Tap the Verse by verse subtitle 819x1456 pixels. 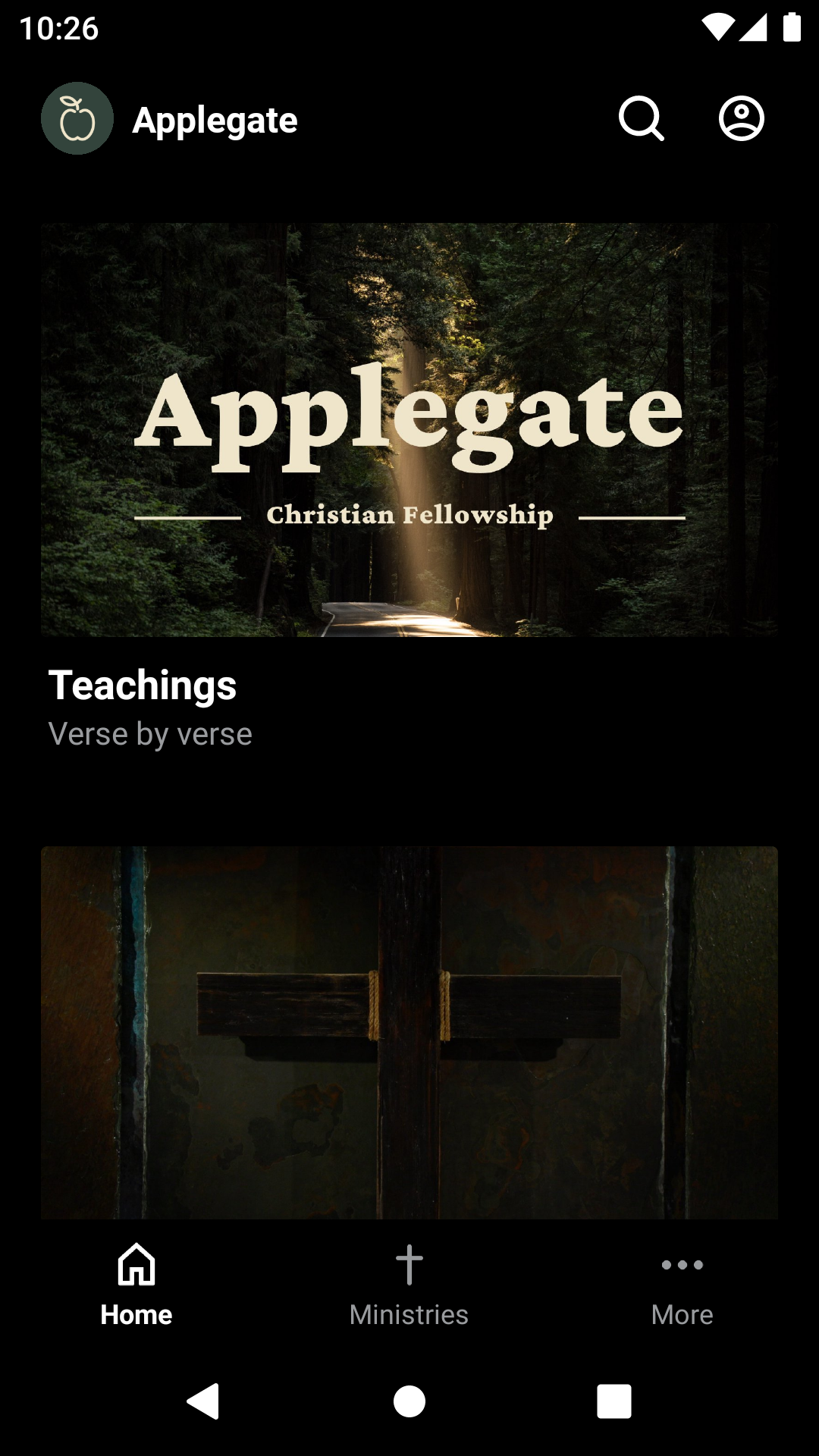click(x=149, y=733)
